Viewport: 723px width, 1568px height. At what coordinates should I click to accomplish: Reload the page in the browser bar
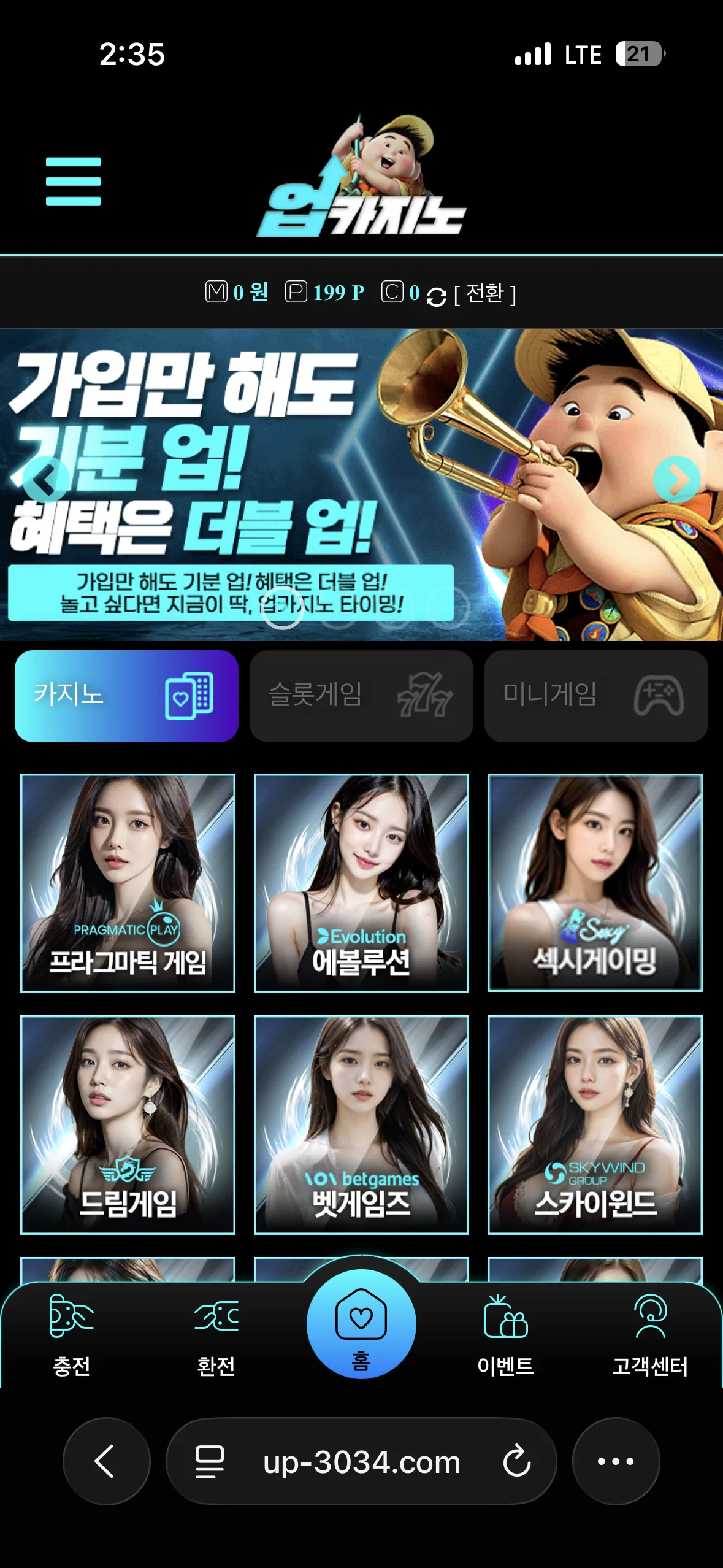(x=517, y=1461)
